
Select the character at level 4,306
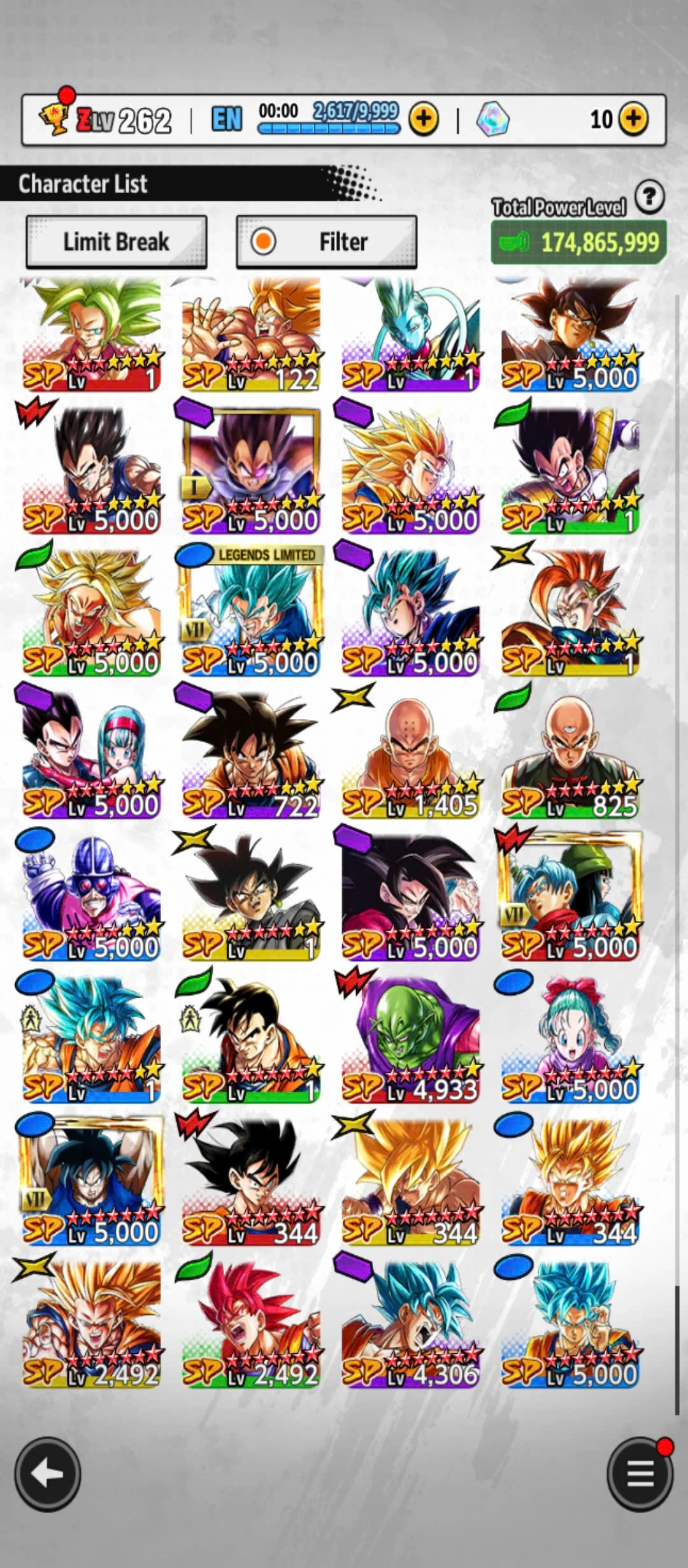[411, 1323]
